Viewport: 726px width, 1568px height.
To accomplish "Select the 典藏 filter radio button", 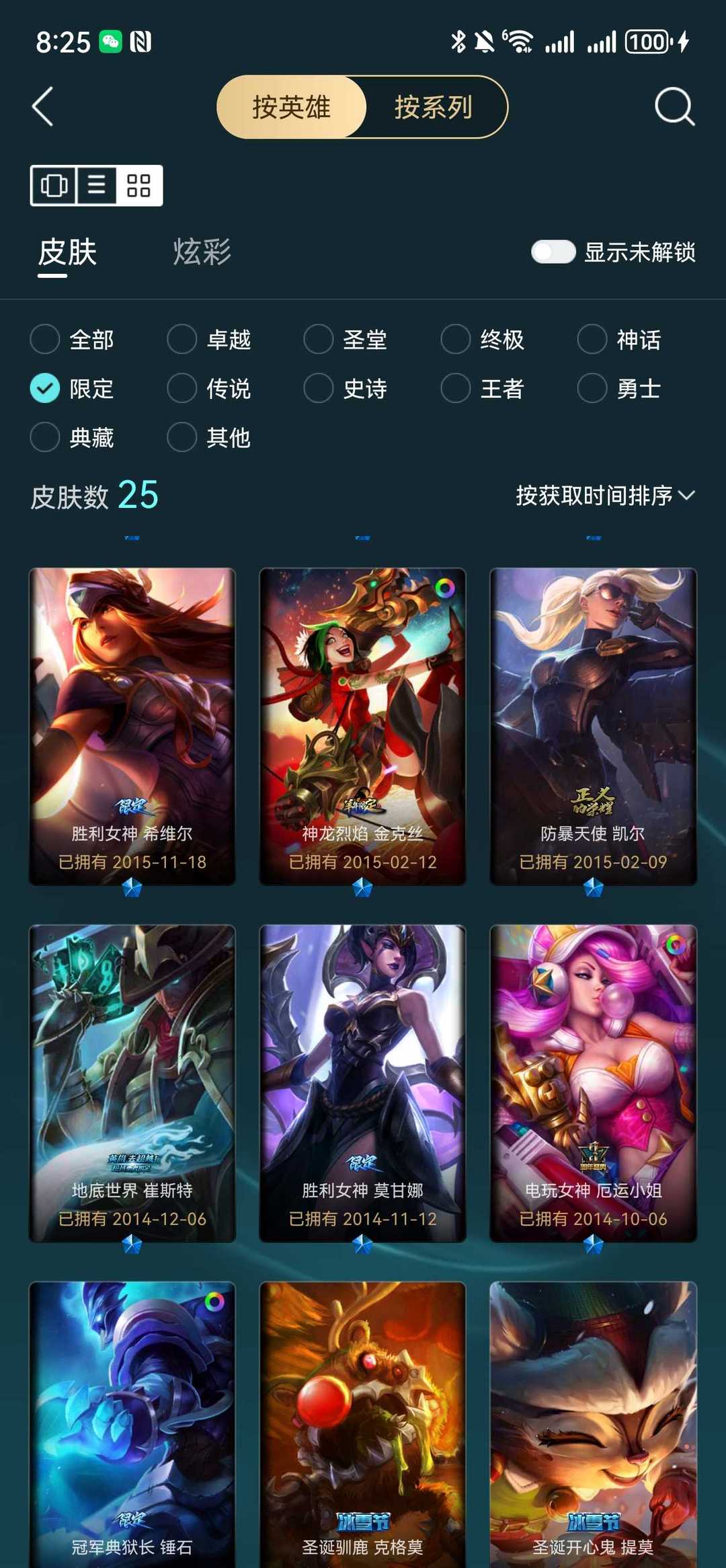I will pos(44,437).
